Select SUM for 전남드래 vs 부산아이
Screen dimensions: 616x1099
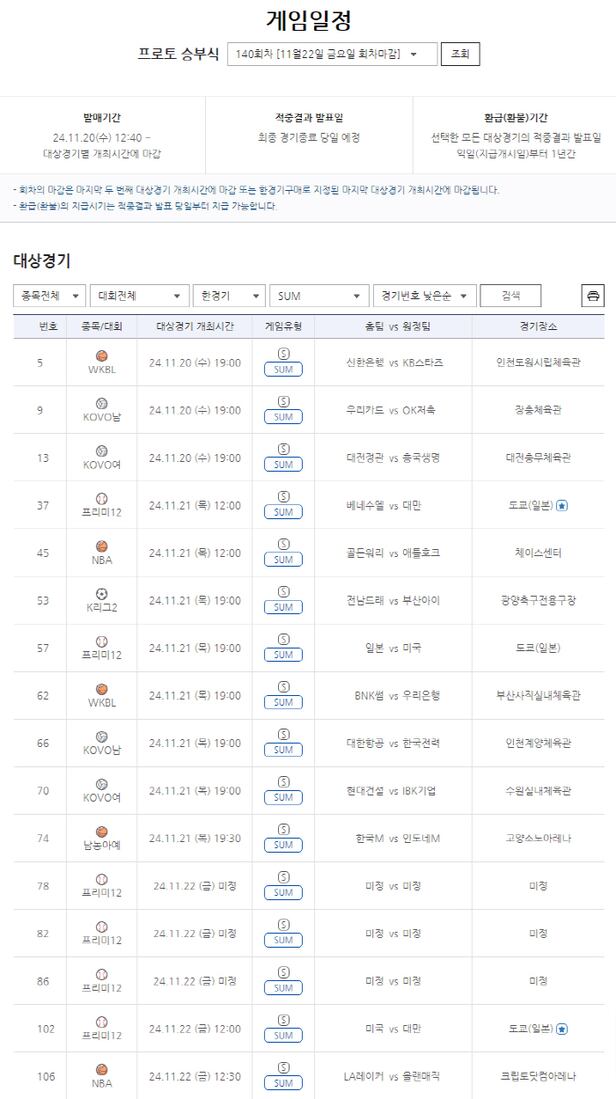[283, 607]
